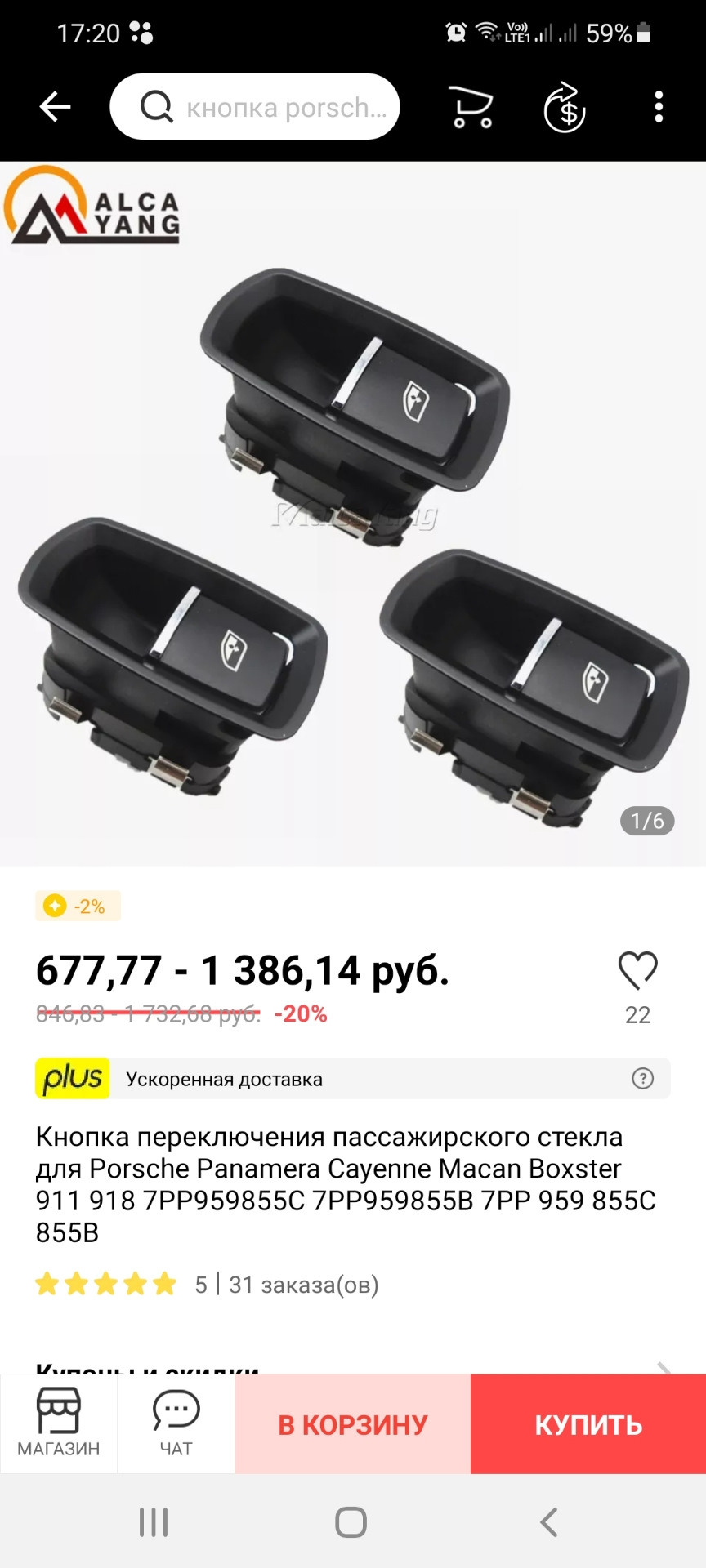Tap the Plus membership badge
The height and width of the screenshot is (1568, 706).
coord(72,1078)
